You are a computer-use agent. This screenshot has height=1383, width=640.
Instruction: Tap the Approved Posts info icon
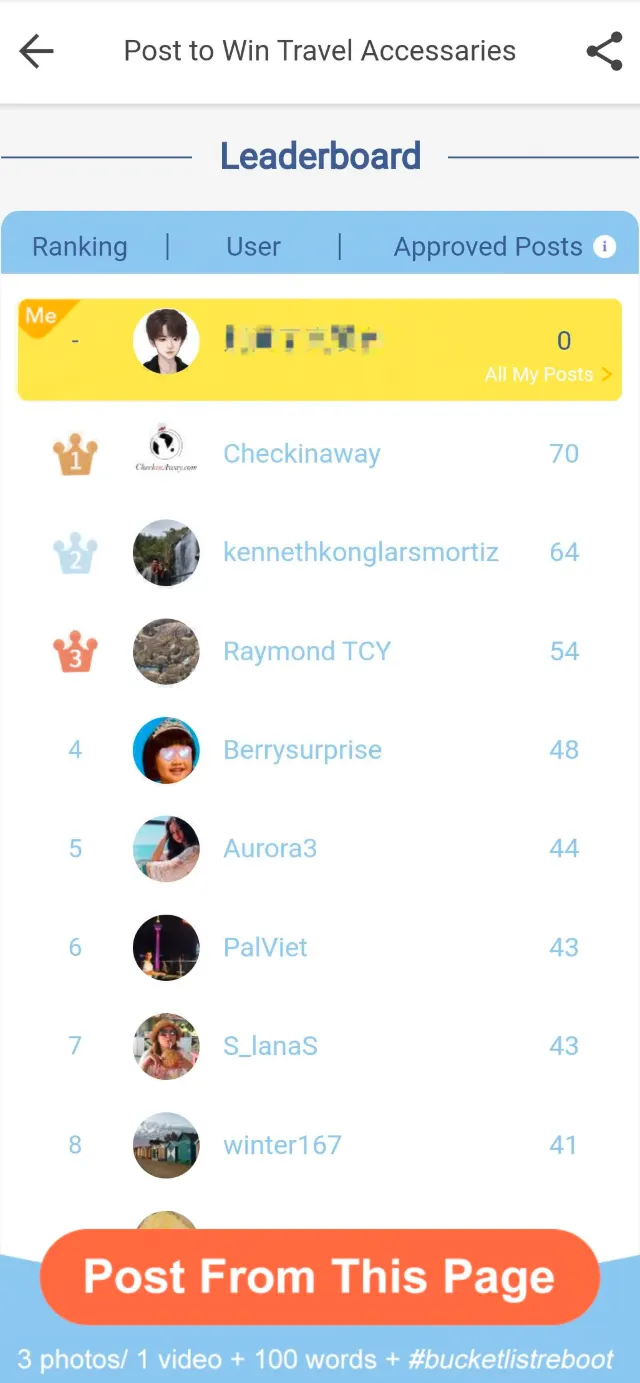coord(604,247)
